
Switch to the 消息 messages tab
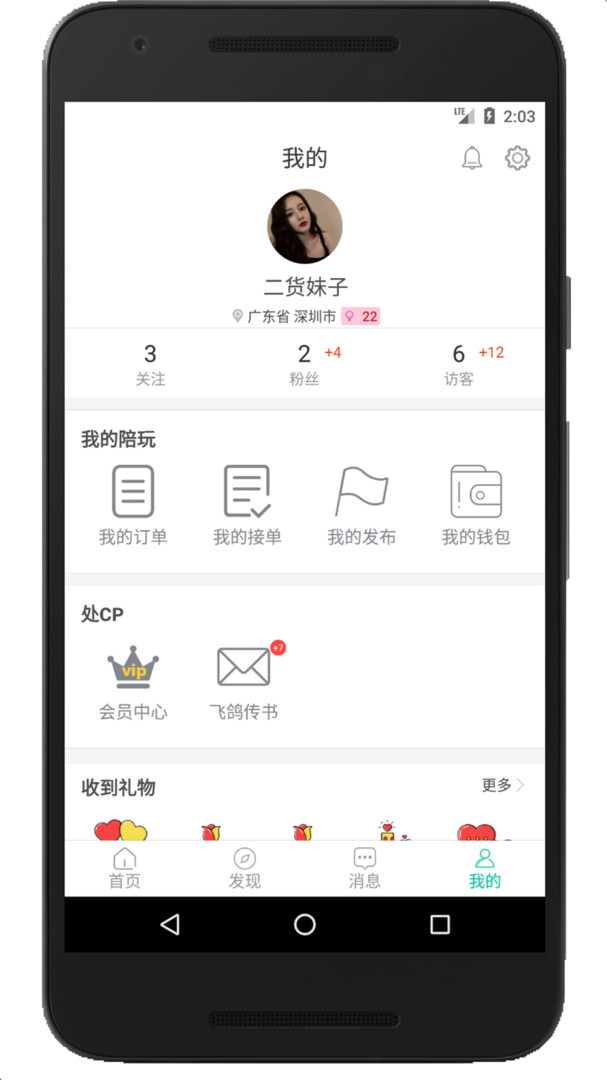click(364, 869)
